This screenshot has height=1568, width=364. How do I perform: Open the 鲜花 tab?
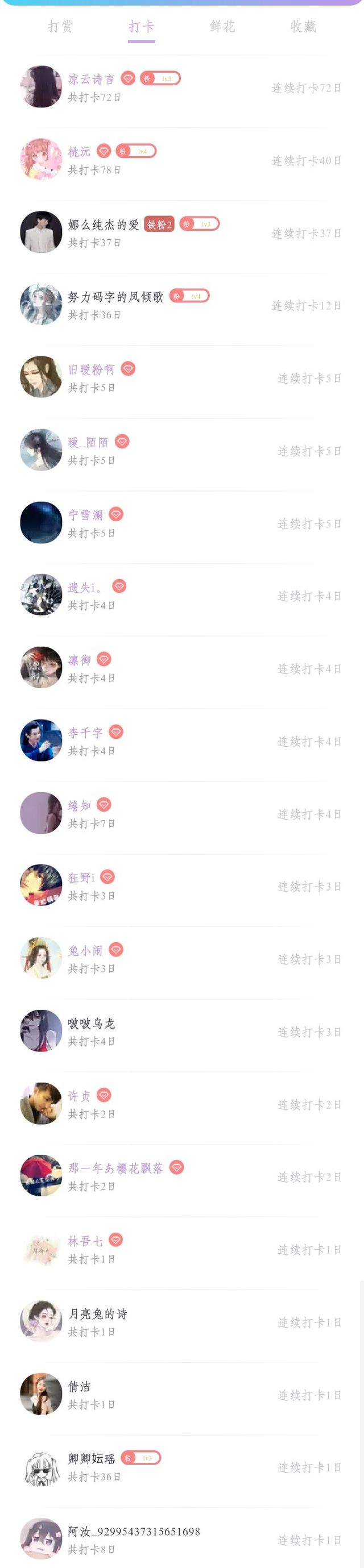tap(222, 26)
